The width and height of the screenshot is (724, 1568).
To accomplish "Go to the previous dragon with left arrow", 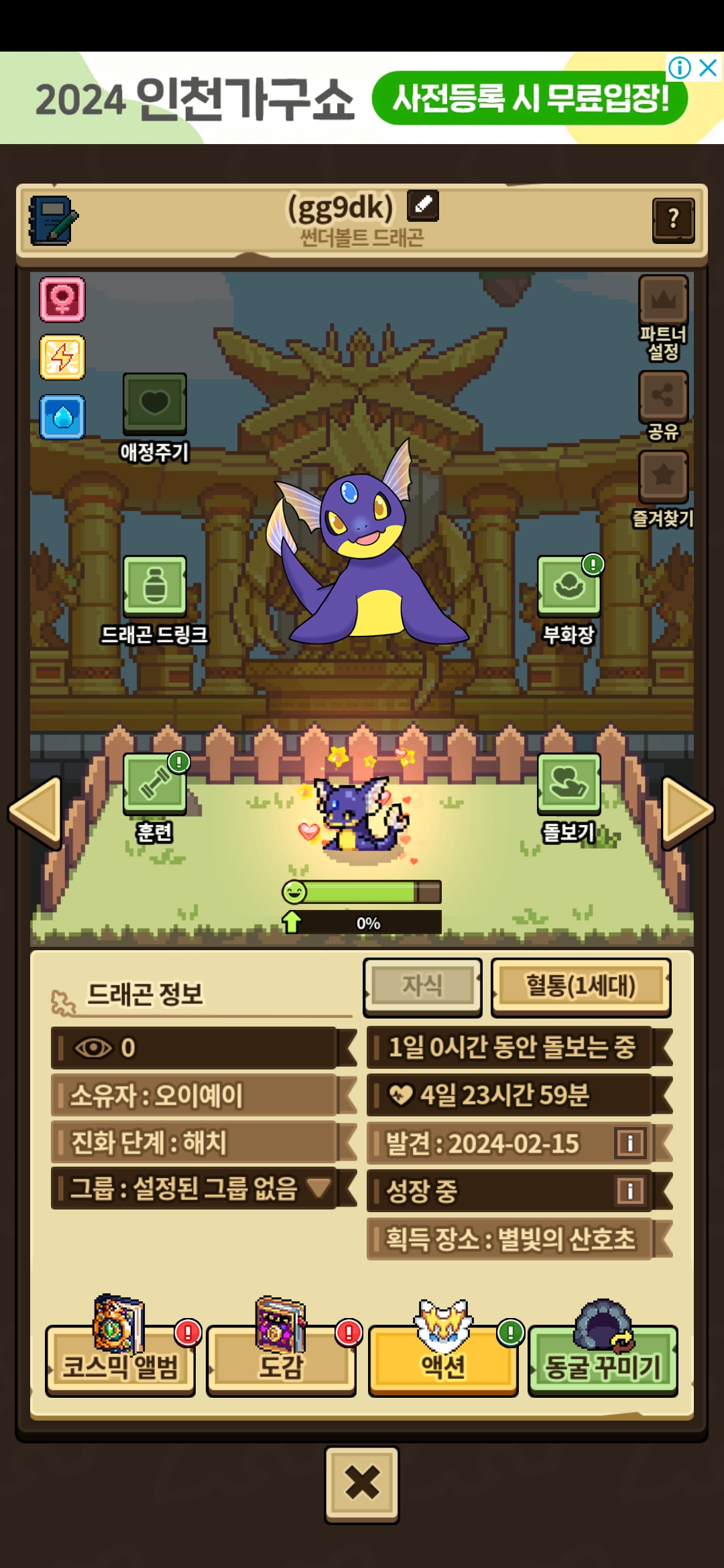I will point(35,813).
